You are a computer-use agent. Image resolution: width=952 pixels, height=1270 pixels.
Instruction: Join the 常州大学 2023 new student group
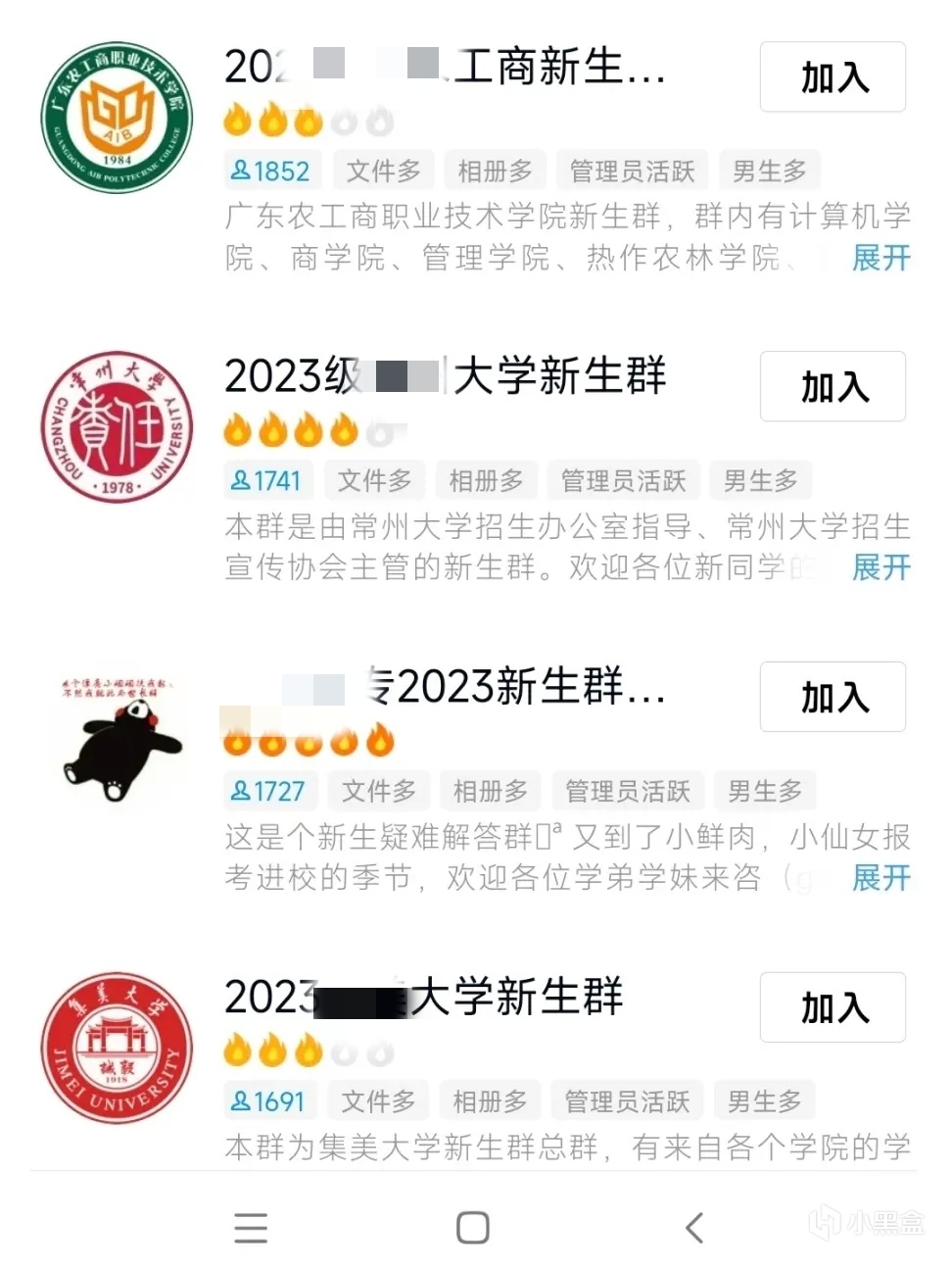coord(832,387)
